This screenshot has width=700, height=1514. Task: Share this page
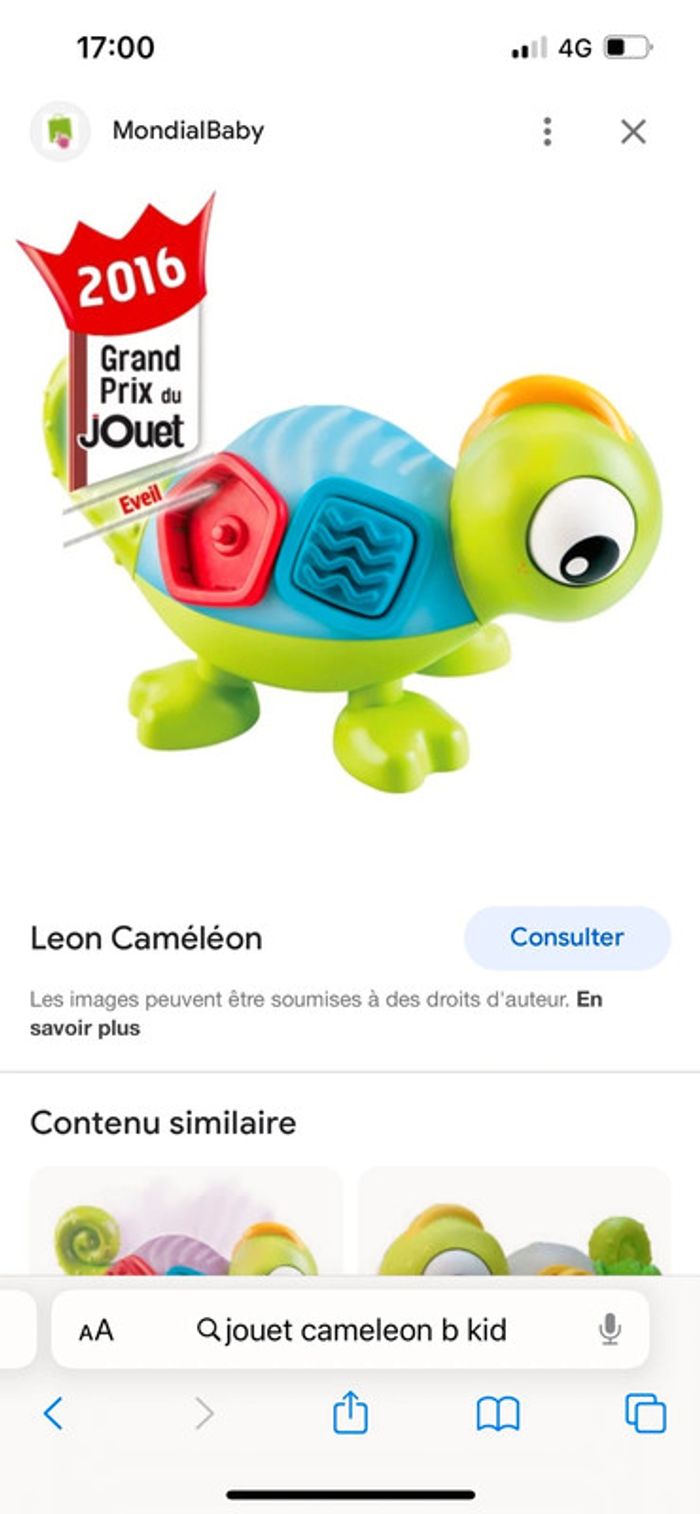click(350, 1413)
